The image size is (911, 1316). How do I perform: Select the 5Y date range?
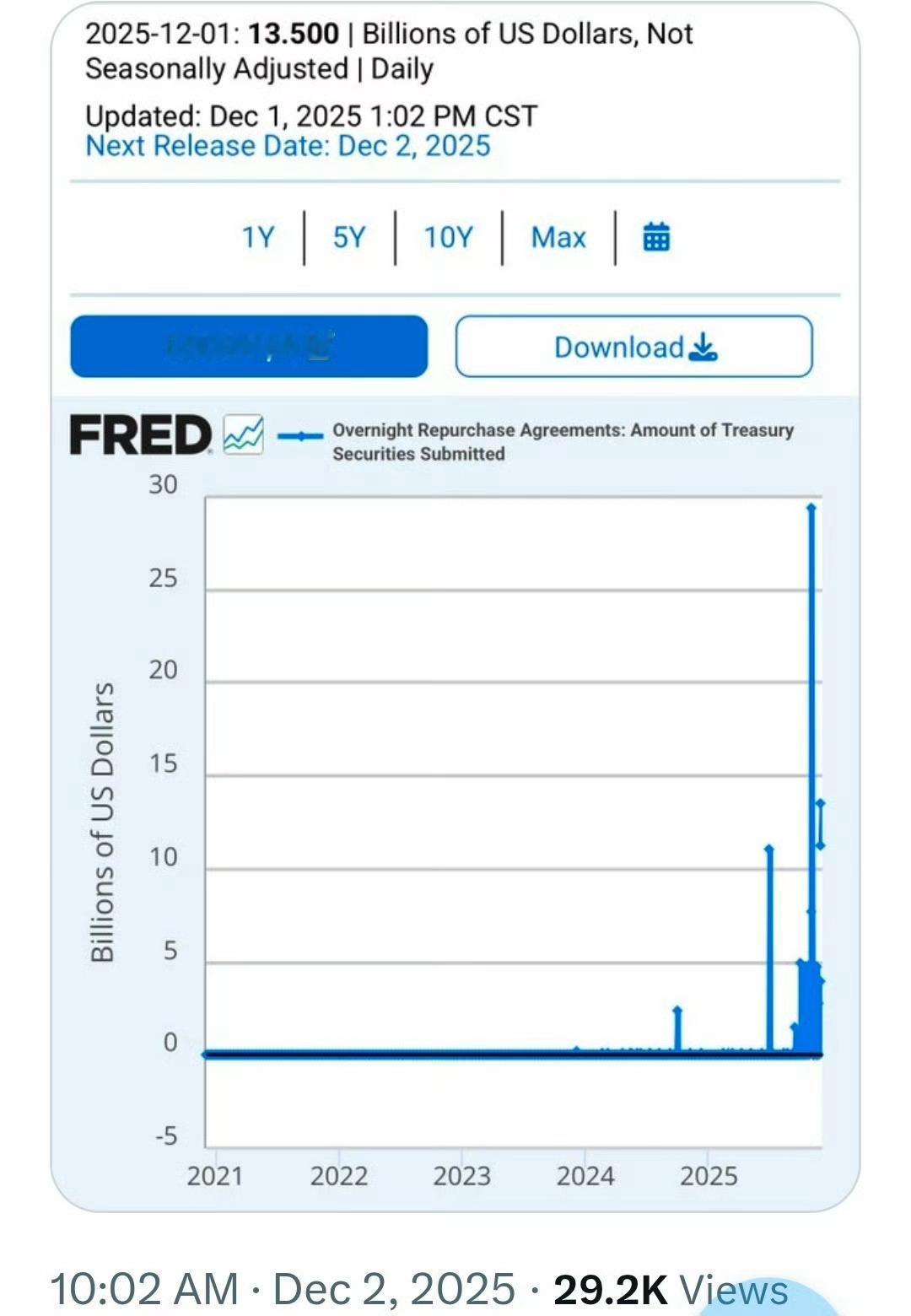point(348,238)
